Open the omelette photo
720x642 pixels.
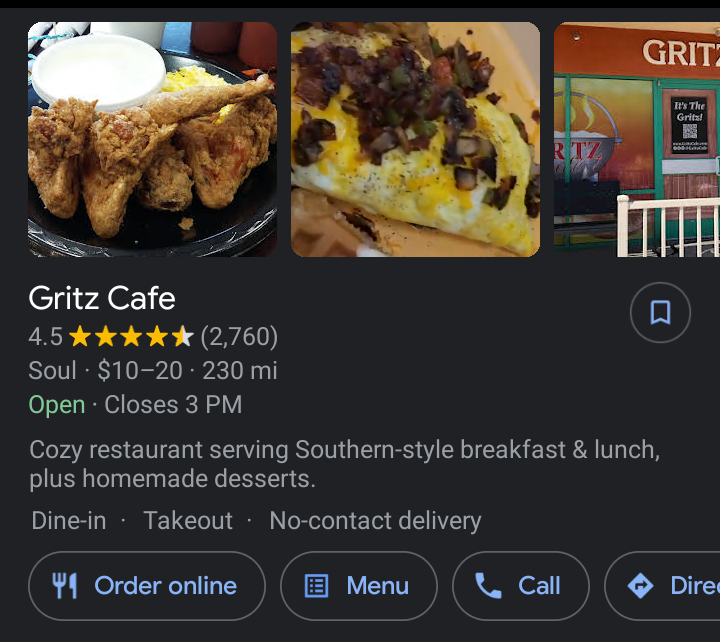(415, 140)
